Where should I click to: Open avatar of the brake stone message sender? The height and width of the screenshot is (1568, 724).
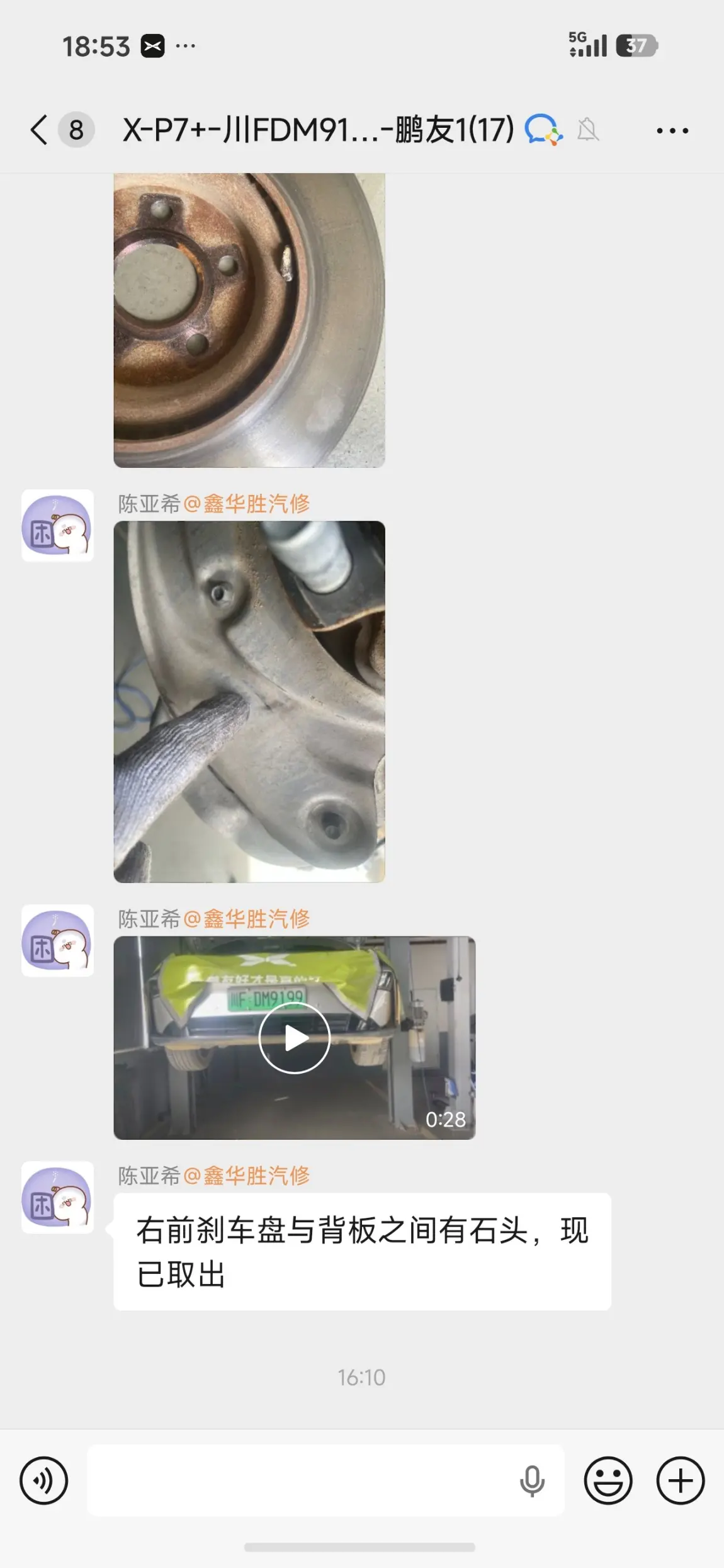pyautogui.click(x=58, y=1197)
